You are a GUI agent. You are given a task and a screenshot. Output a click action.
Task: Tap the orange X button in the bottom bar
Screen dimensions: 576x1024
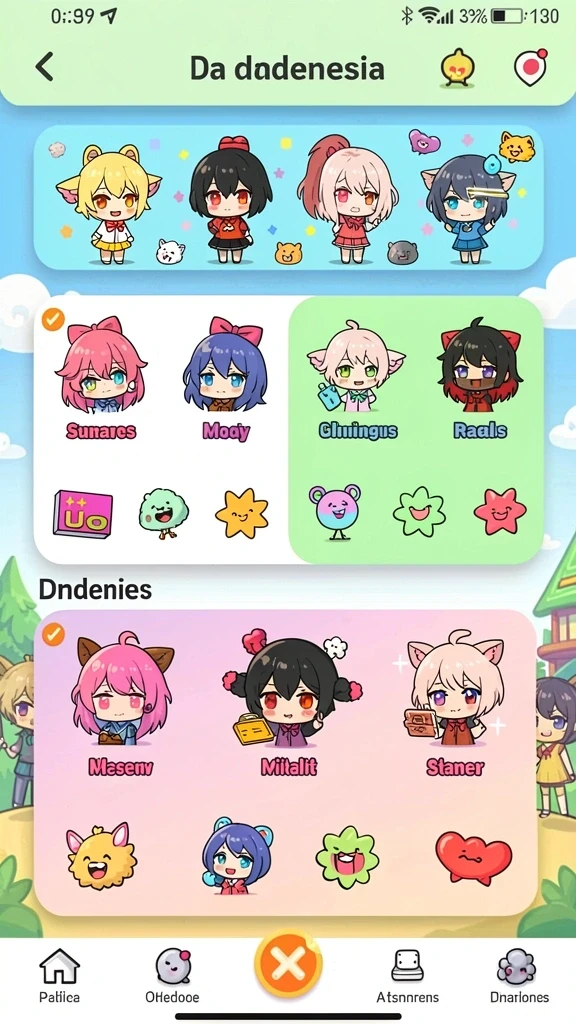pos(288,964)
